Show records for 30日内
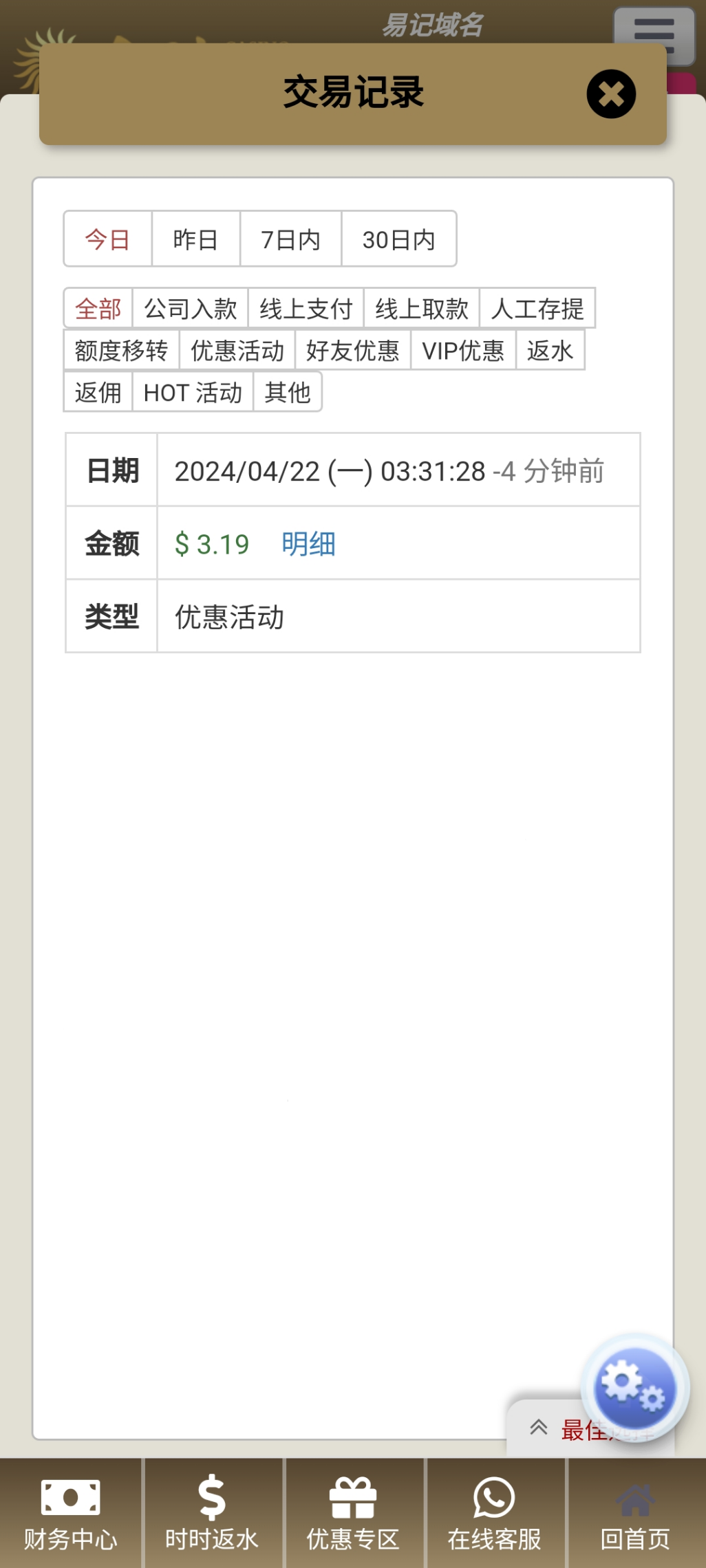The image size is (706, 1568). (399, 239)
